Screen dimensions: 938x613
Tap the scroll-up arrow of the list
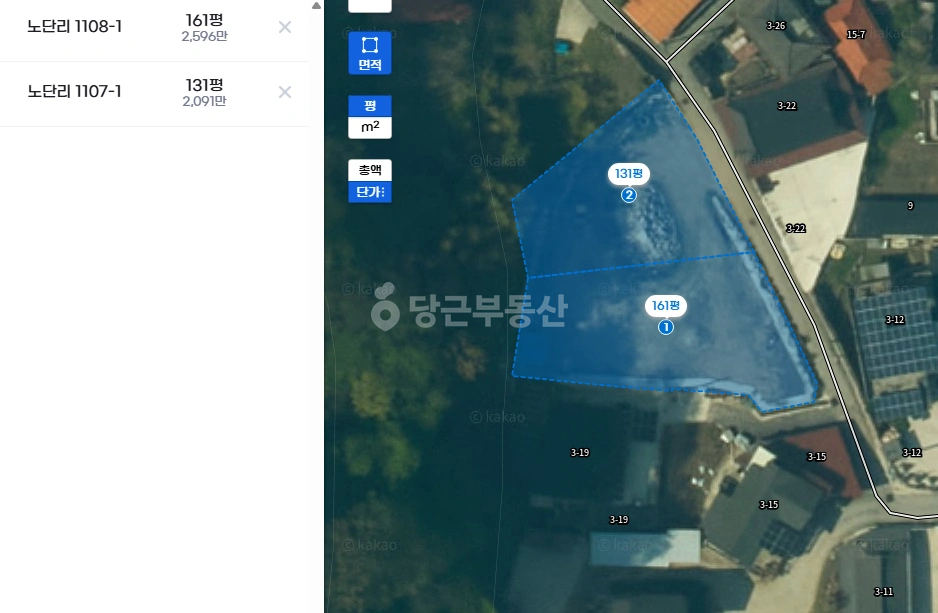316,6
